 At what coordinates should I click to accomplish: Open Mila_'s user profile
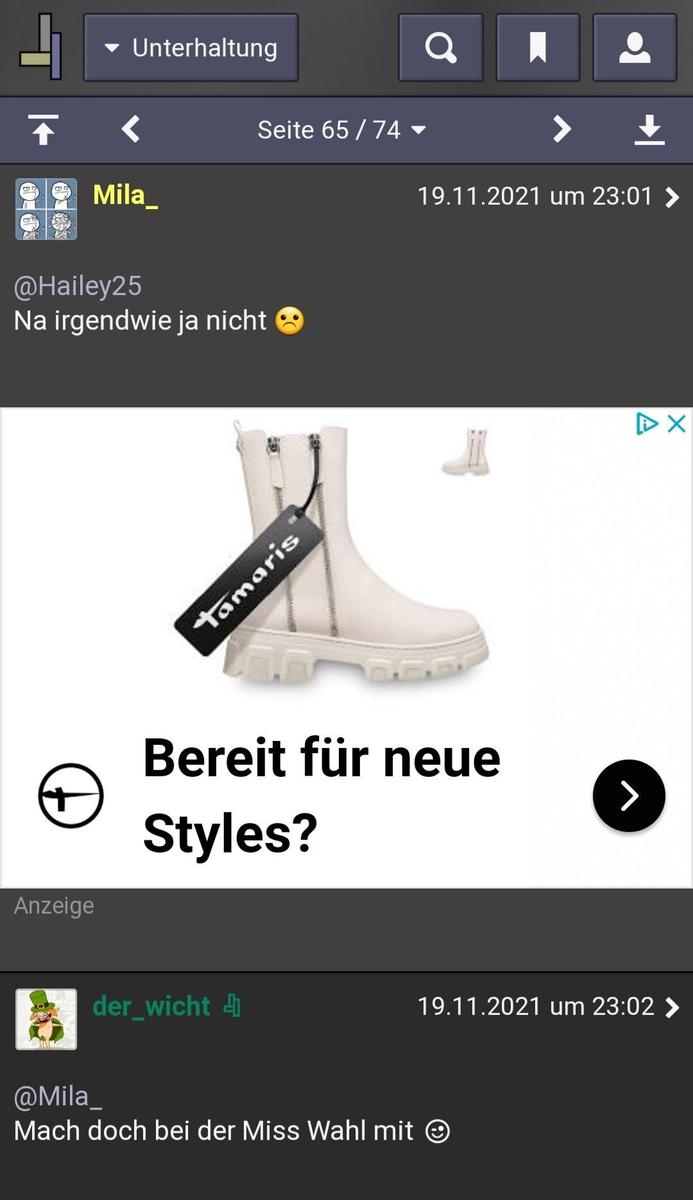point(125,194)
